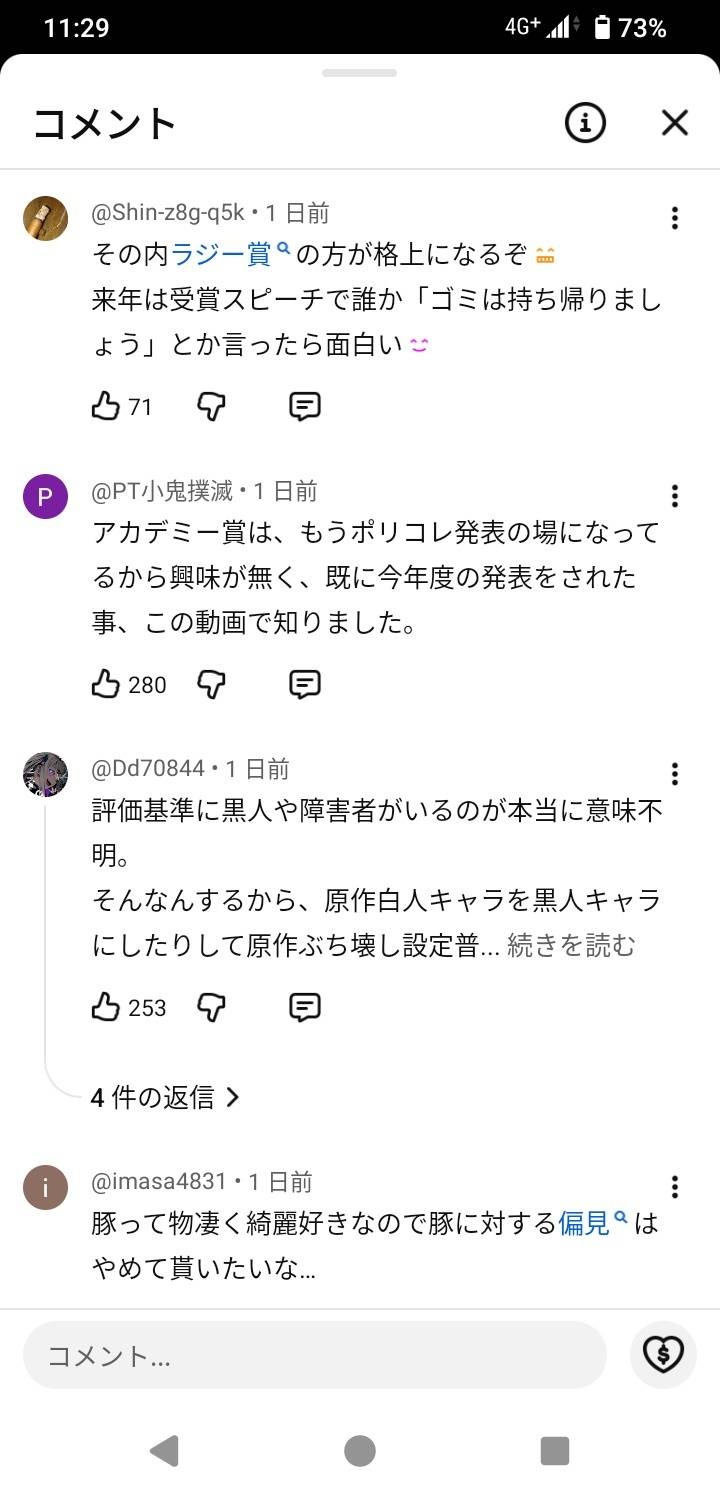
Task: Reply to @Dd70844's comment
Action: [x=305, y=1007]
